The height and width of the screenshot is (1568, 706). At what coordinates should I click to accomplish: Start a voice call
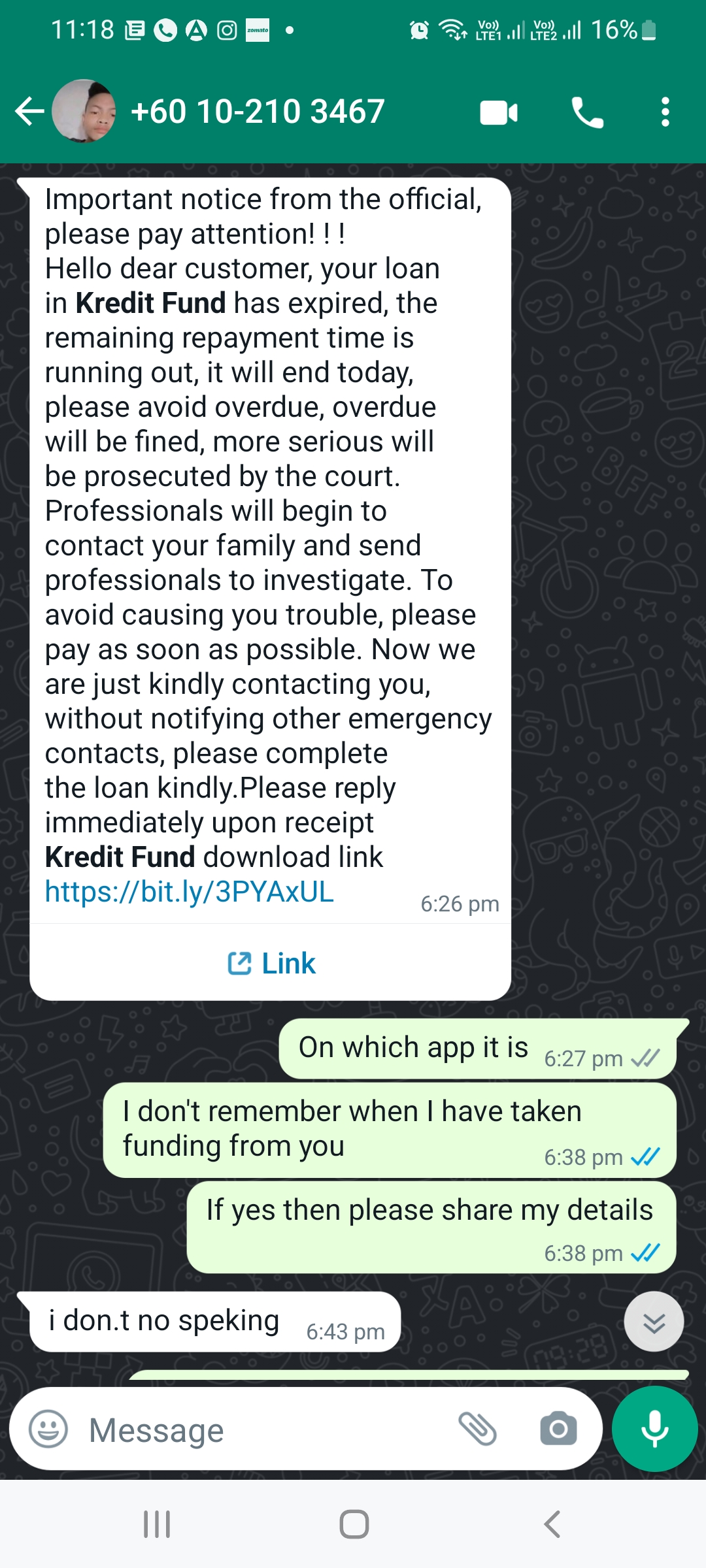[587, 112]
